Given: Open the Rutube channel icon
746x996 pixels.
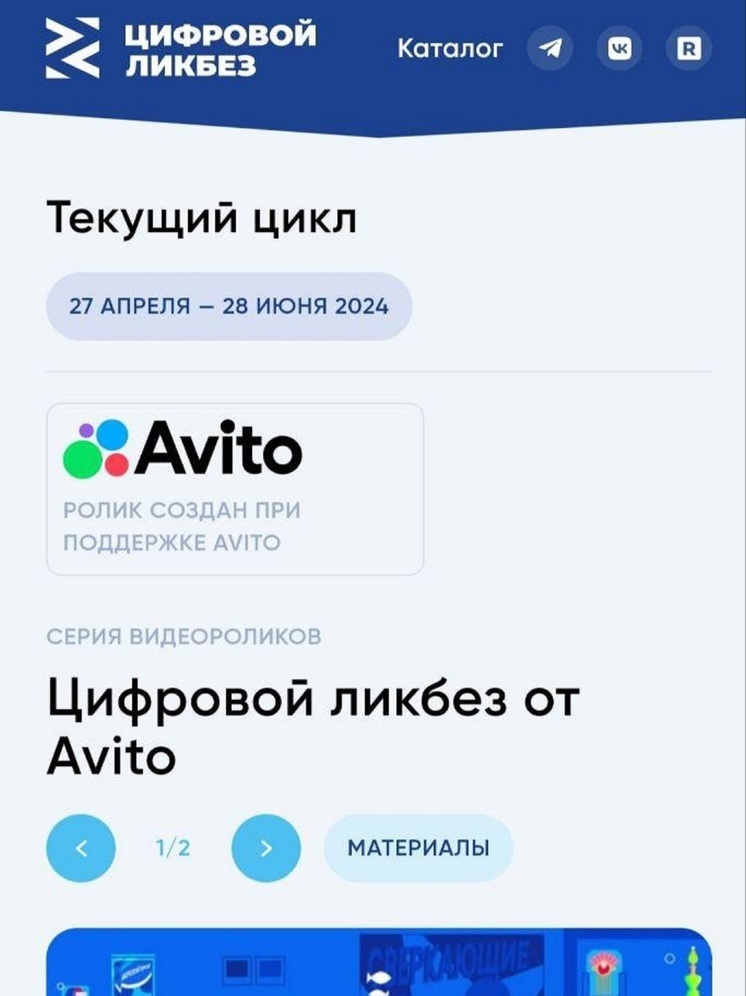Looking at the screenshot, I should coord(689,48).
